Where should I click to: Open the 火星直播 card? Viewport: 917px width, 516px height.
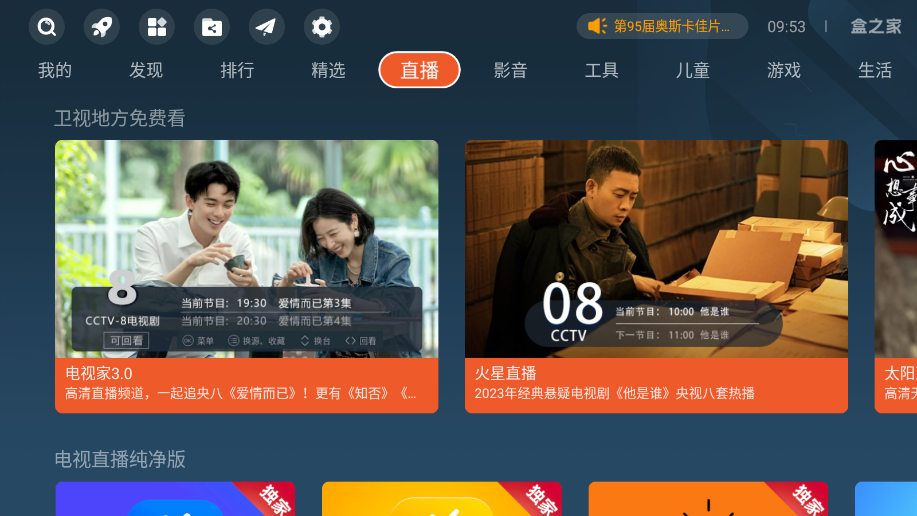point(656,275)
